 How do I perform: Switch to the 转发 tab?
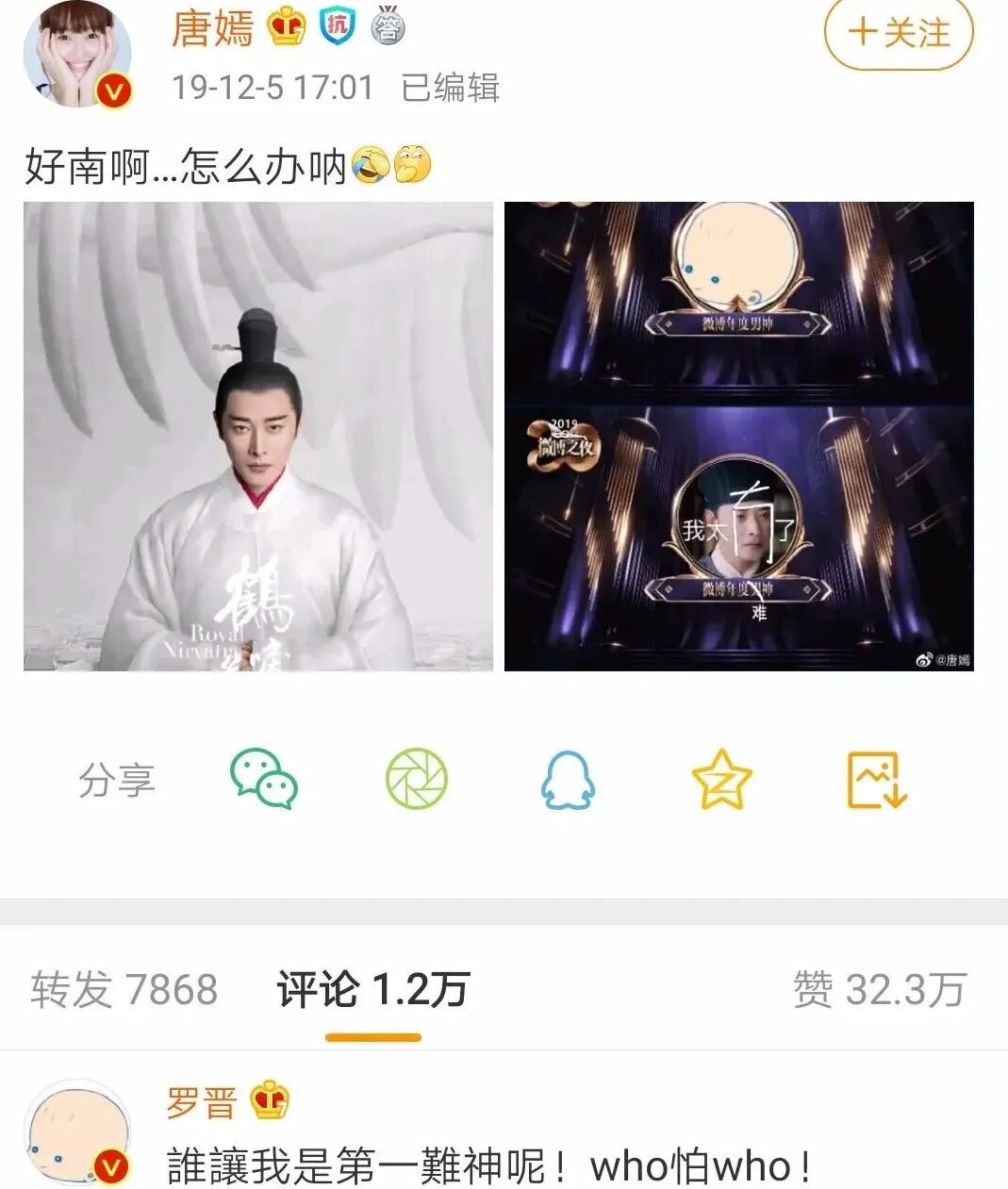[x=124, y=990]
